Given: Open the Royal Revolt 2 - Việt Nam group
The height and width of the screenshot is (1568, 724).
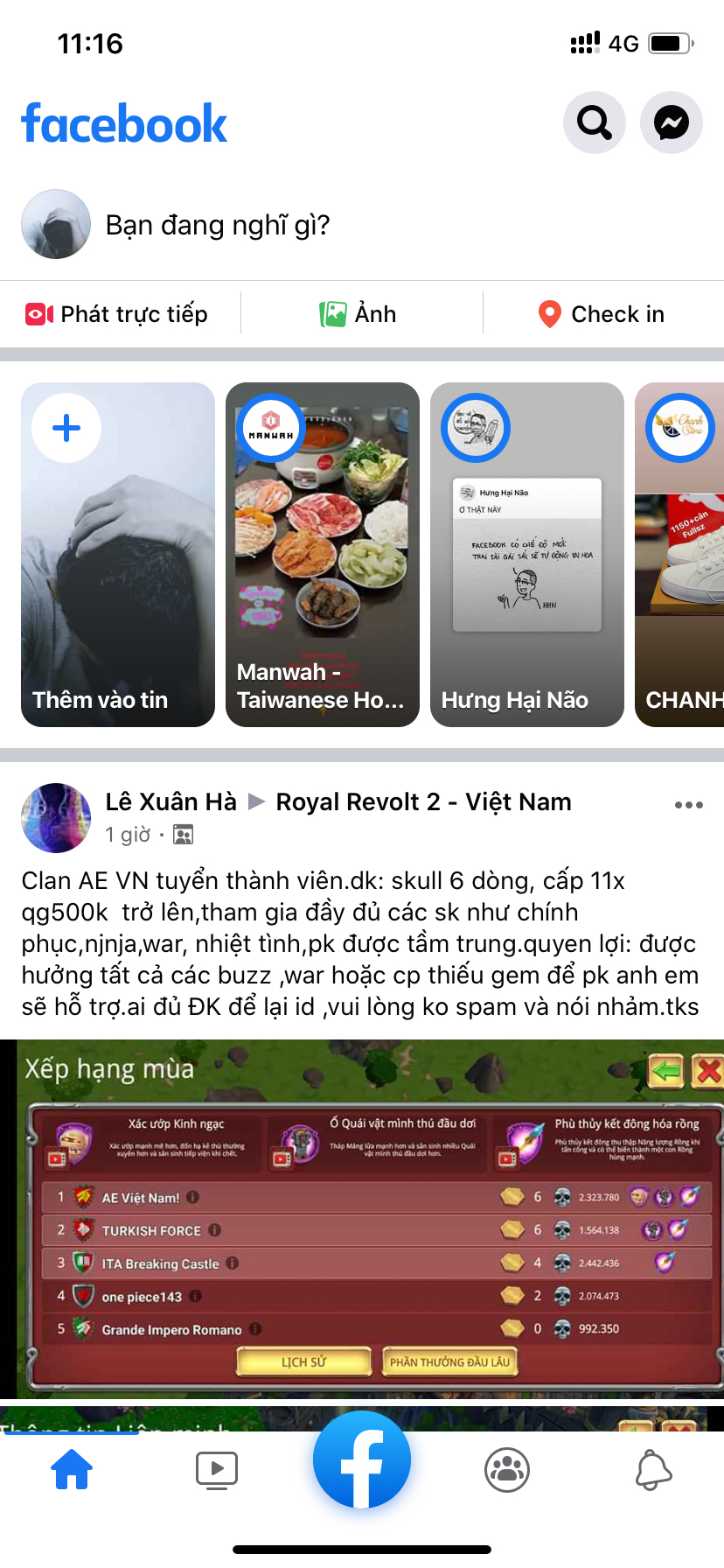Looking at the screenshot, I should (424, 801).
